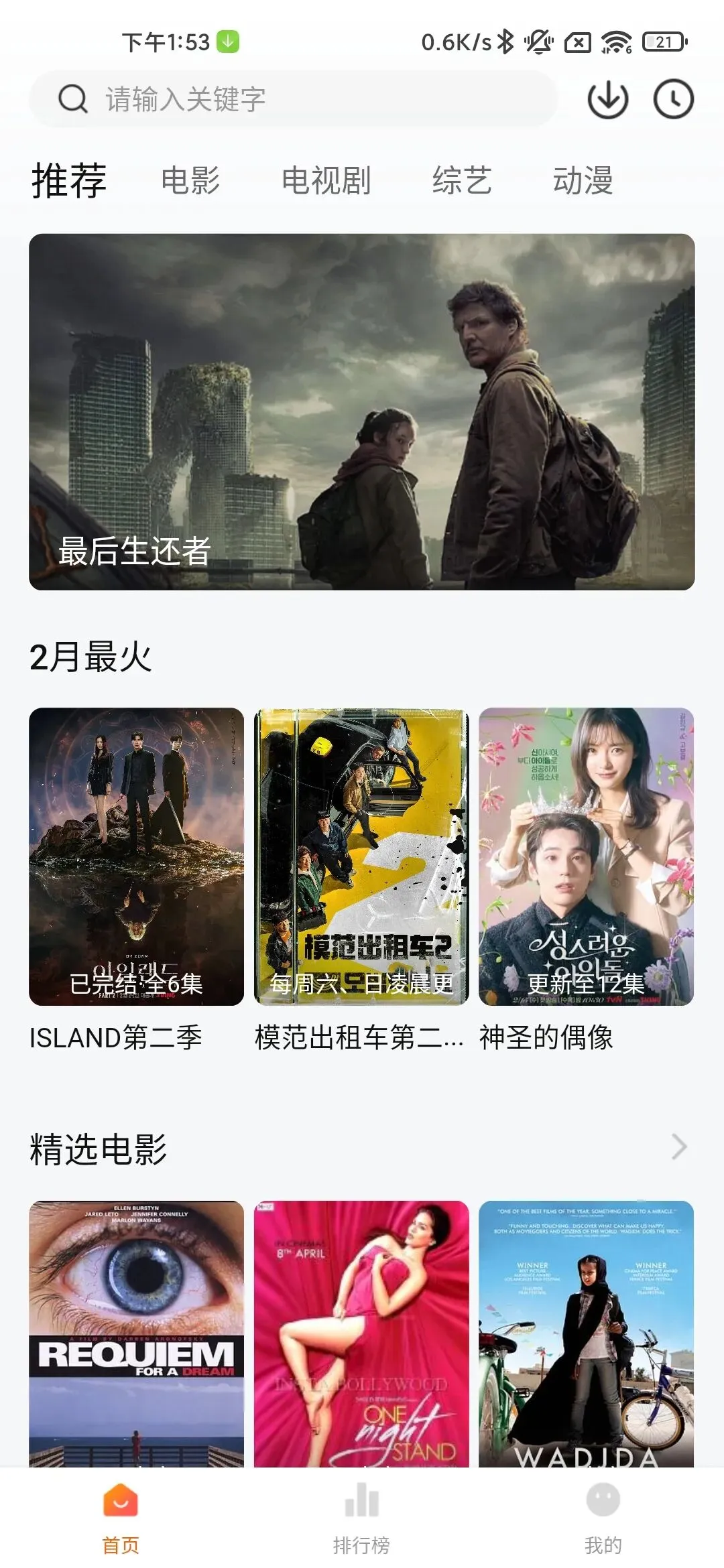Image resolution: width=724 pixels, height=1568 pixels.
Task: Open the 最后生还者 featured banner
Action: pyautogui.click(x=362, y=411)
